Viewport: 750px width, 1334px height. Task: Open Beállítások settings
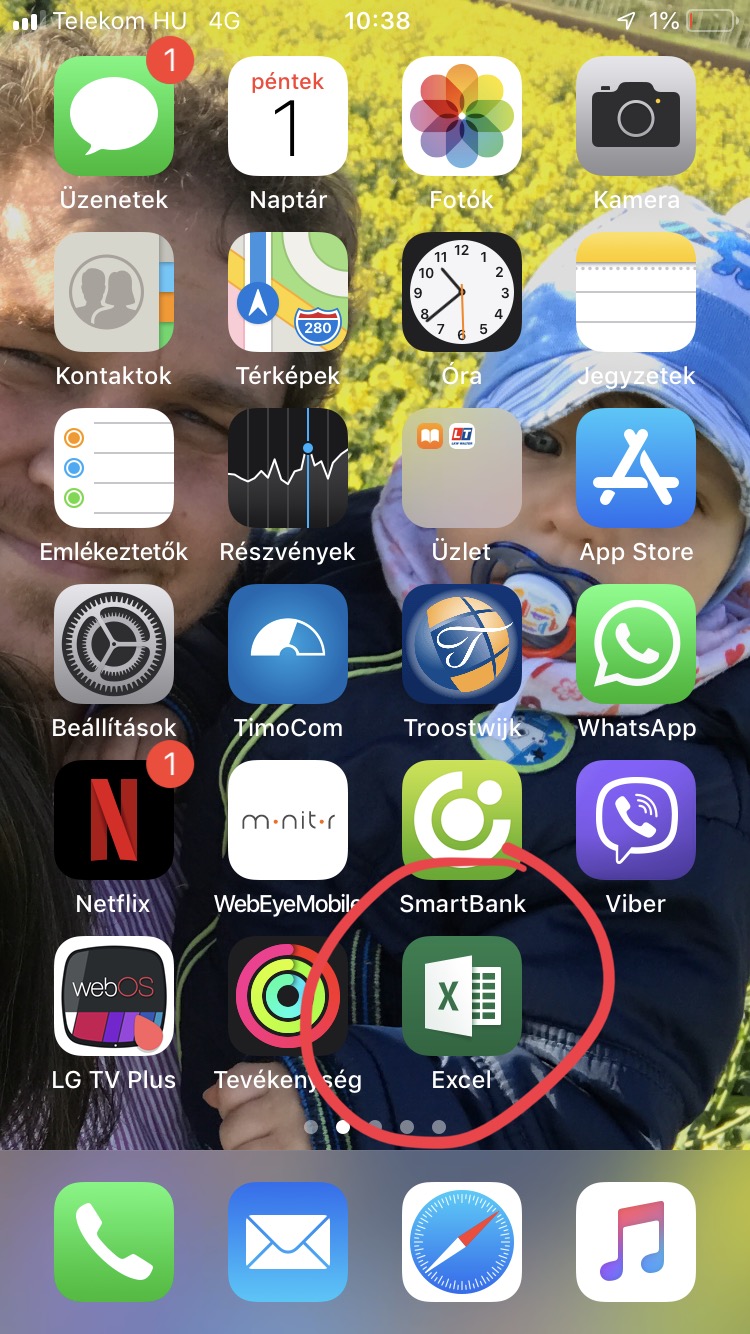[x=114, y=644]
